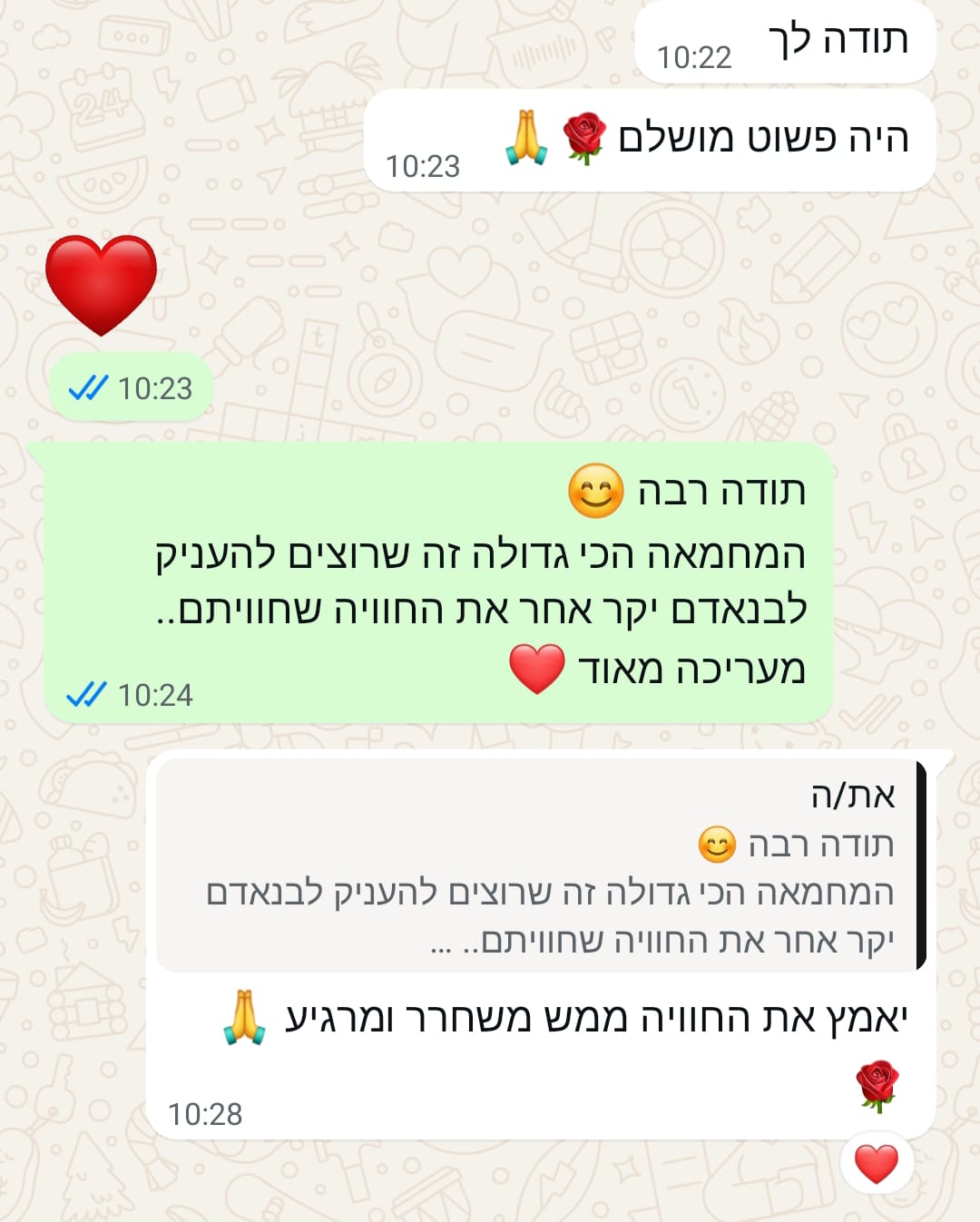
Task: View the heart reaction on the 10:28 message
Action: point(877,1164)
